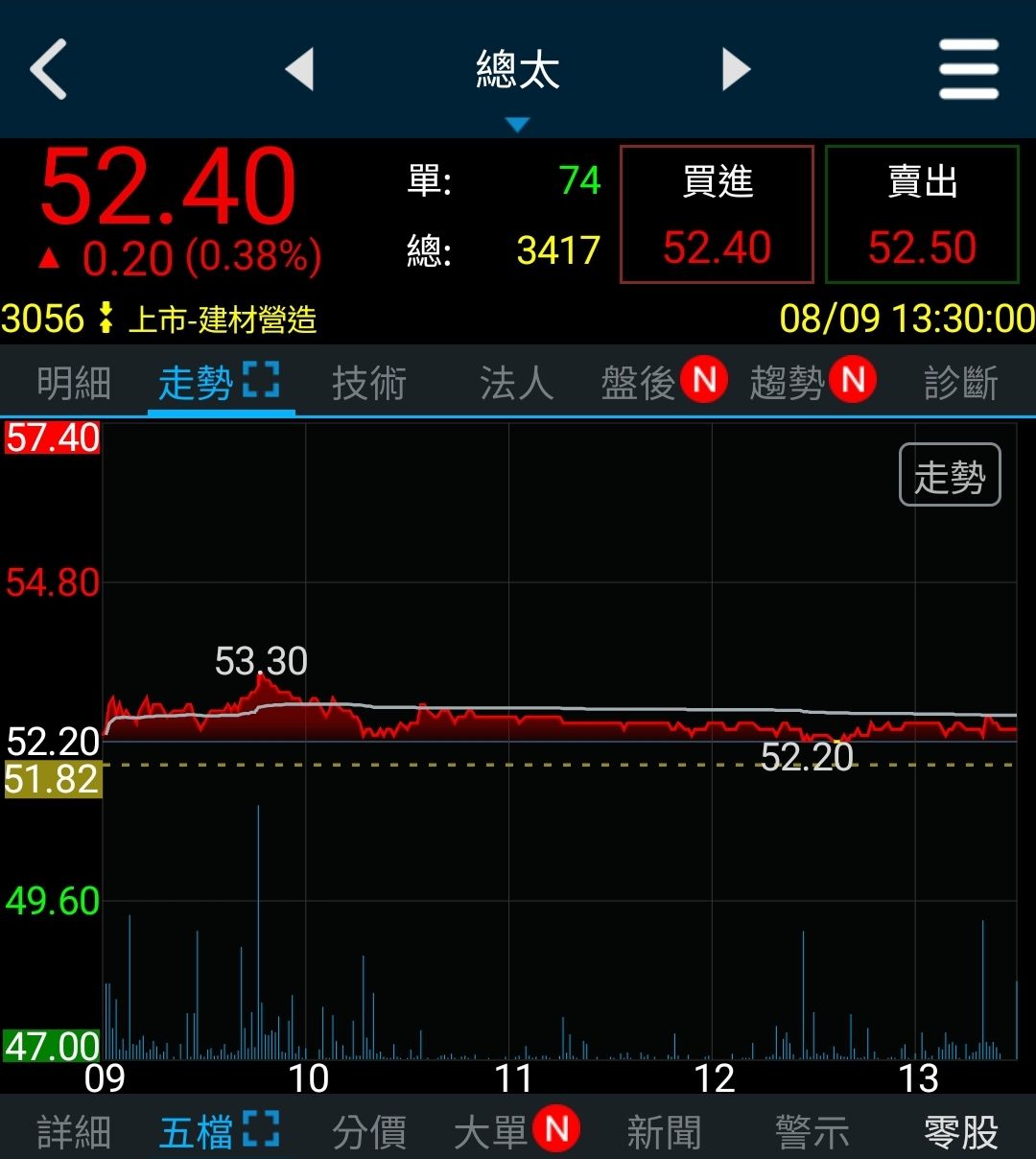Screen dimensions: 1036x1159
Task: View the 新聞 news tab
Action: tap(664, 1132)
